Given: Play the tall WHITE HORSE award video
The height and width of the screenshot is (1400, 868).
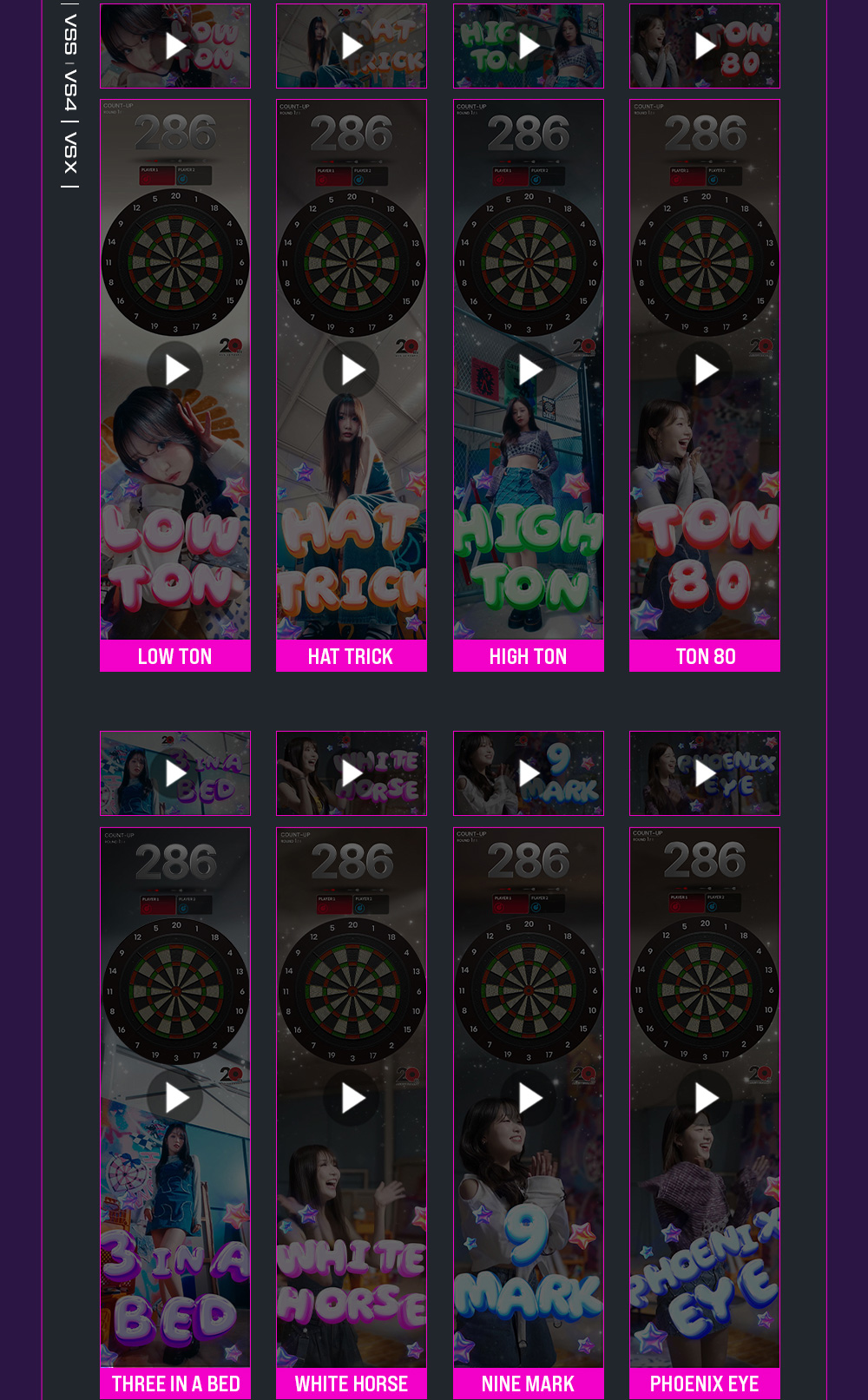Looking at the screenshot, I should click(352, 1098).
